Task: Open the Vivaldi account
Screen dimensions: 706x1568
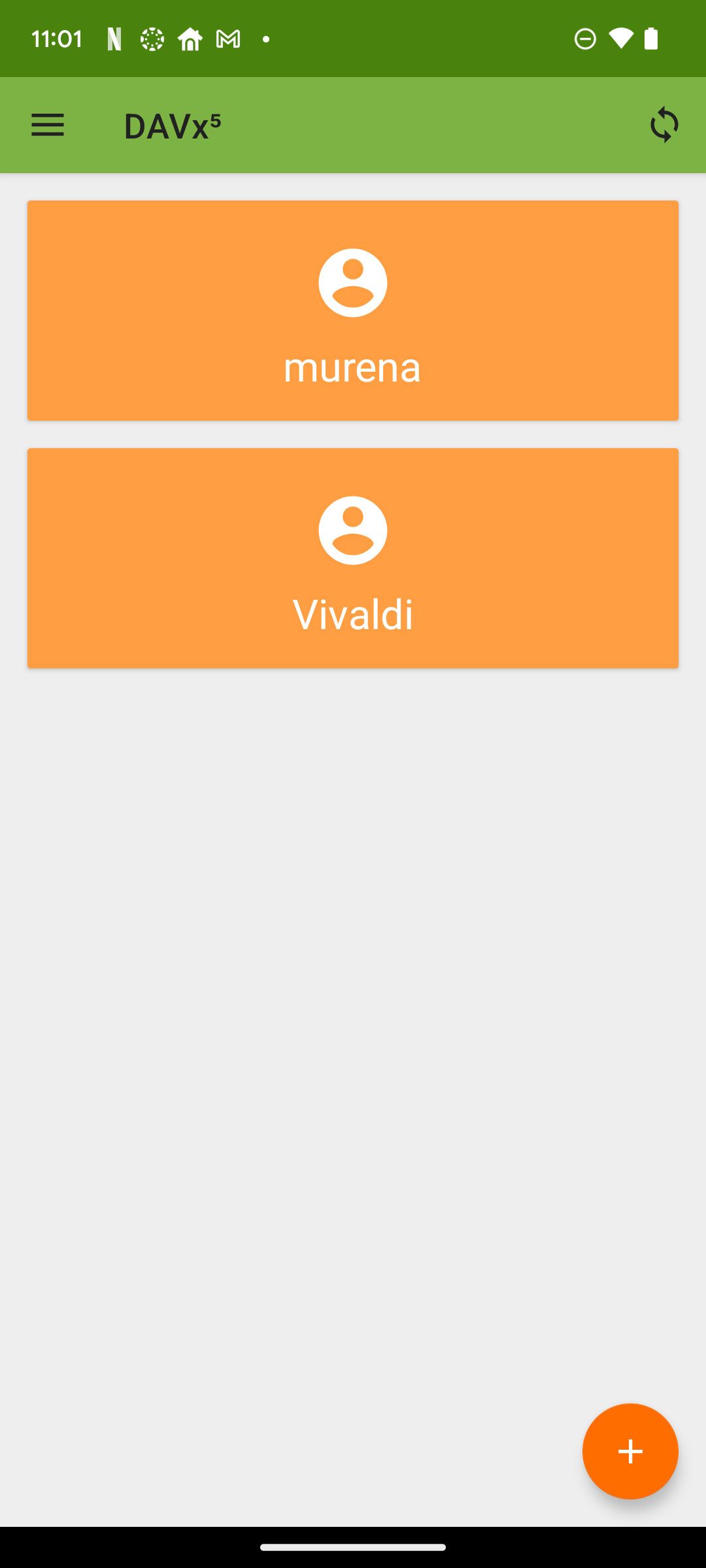Action: (353, 558)
